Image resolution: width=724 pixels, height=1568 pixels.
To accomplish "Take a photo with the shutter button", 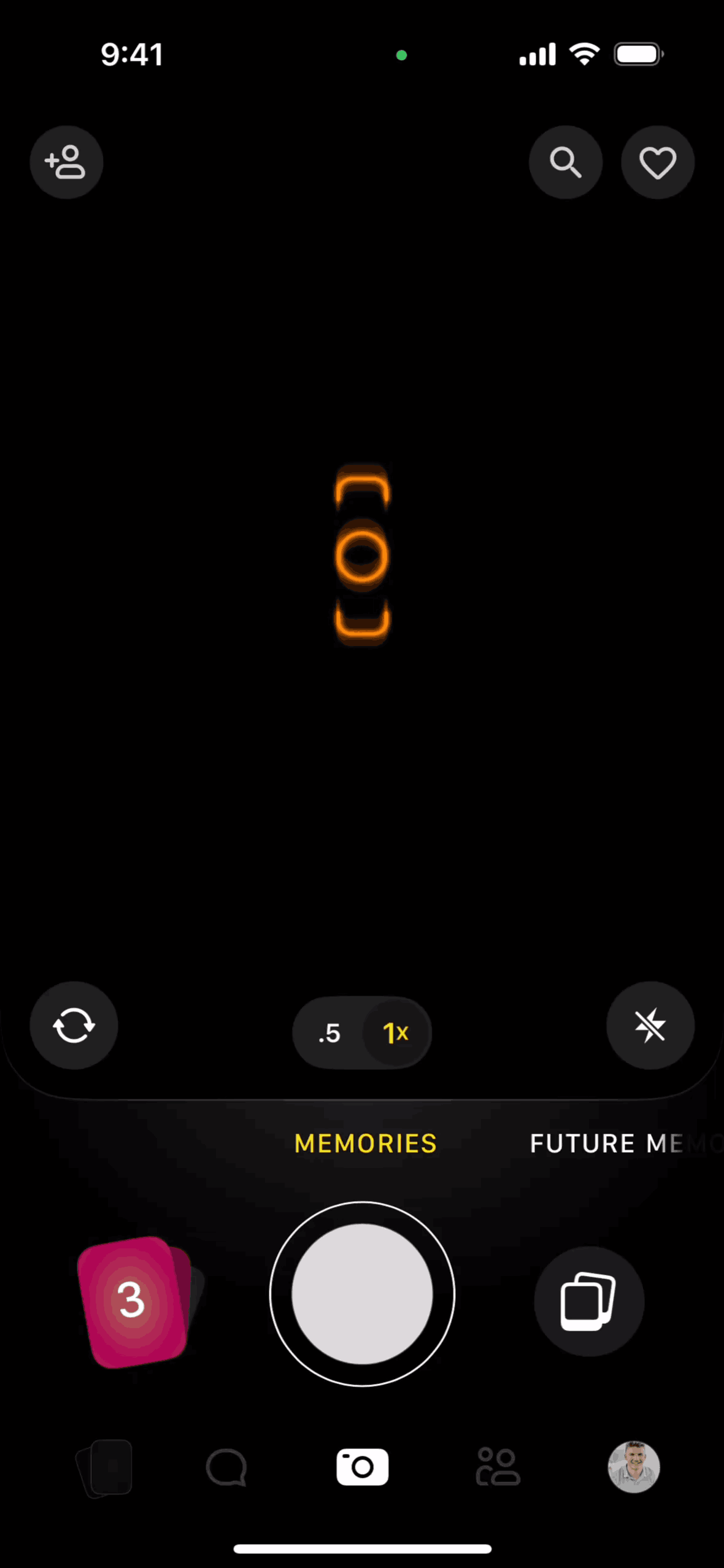I will [x=362, y=1294].
